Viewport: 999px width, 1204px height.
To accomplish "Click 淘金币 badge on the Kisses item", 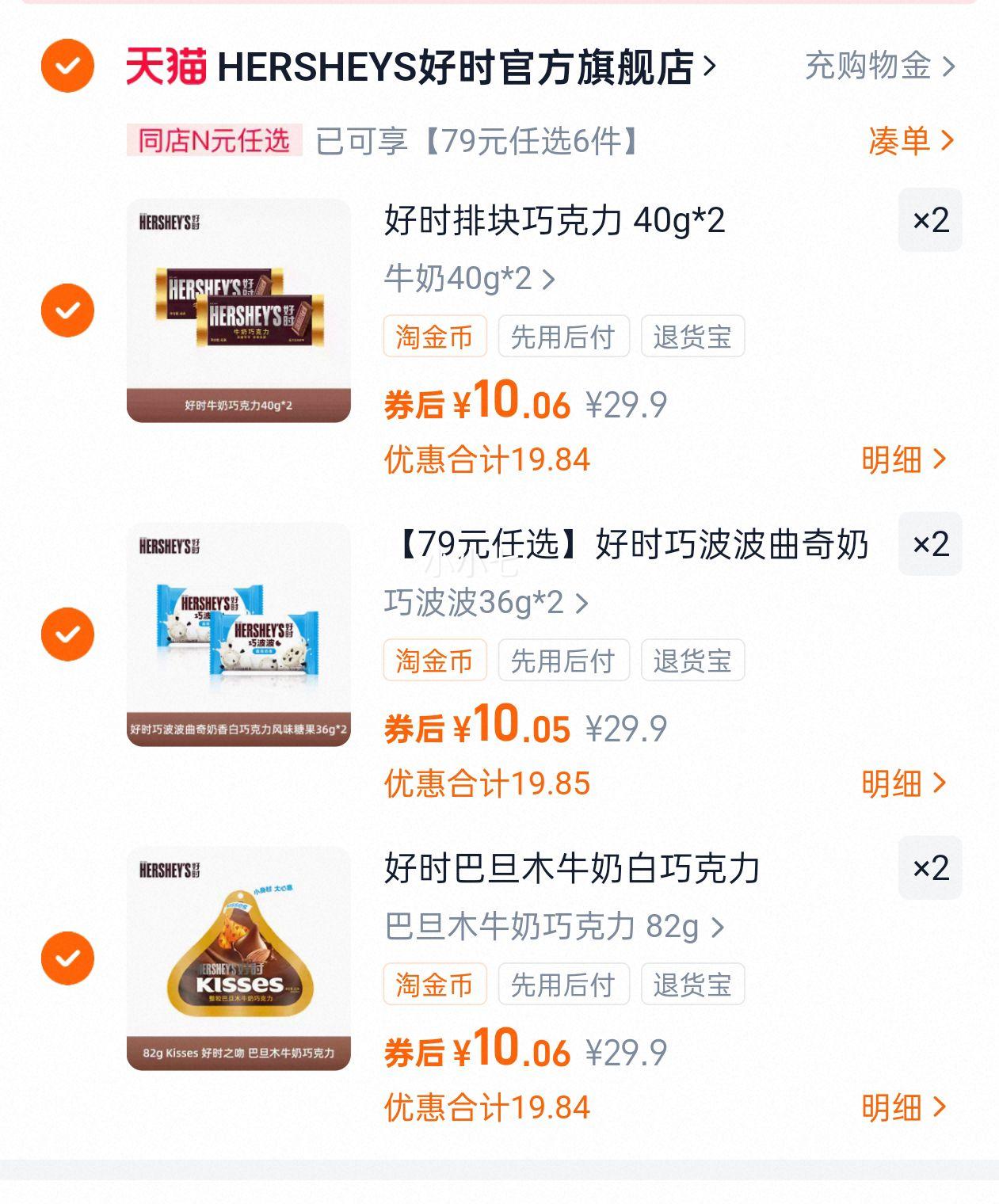I will click(x=434, y=984).
